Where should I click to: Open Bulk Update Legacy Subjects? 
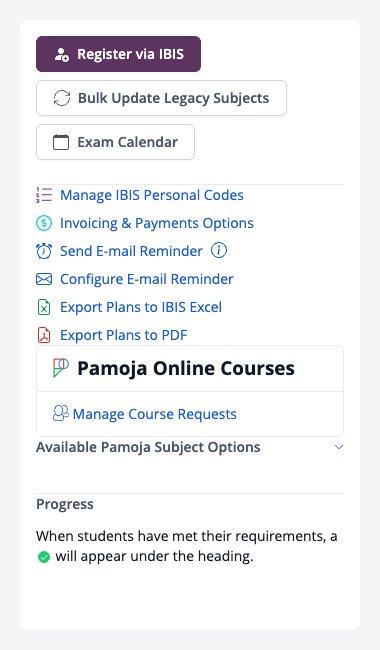click(161, 98)
